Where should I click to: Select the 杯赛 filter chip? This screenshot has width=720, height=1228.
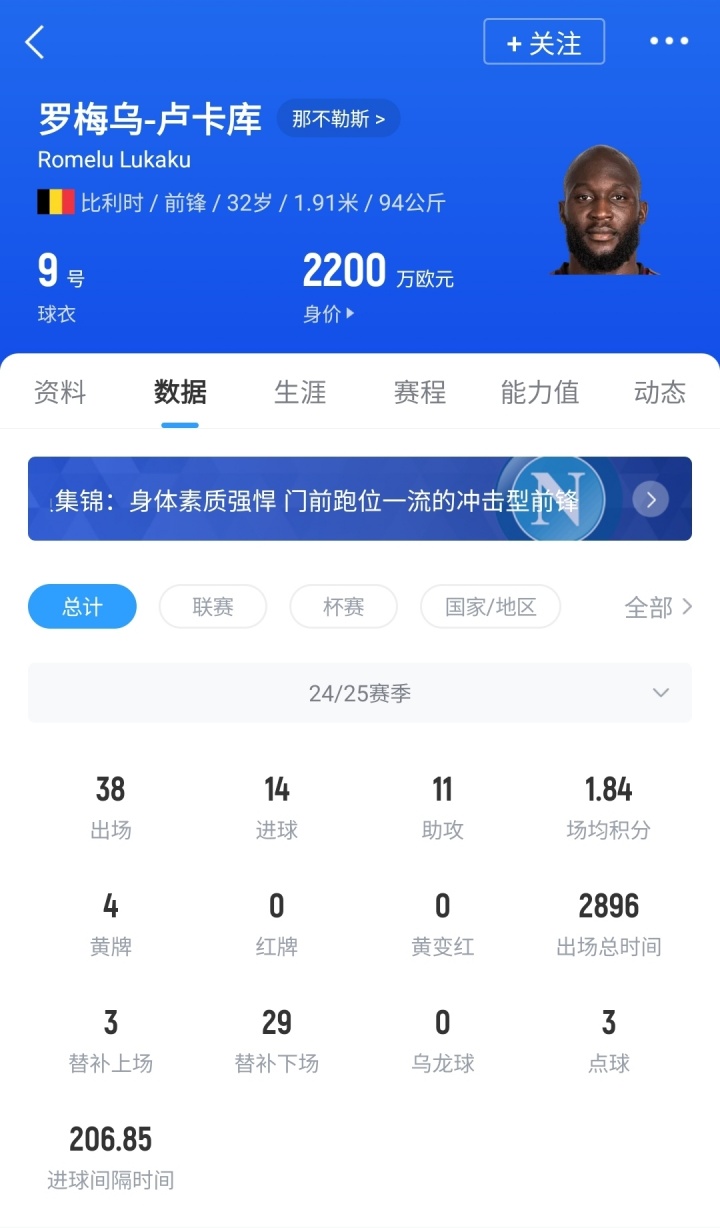coord(343,606)
